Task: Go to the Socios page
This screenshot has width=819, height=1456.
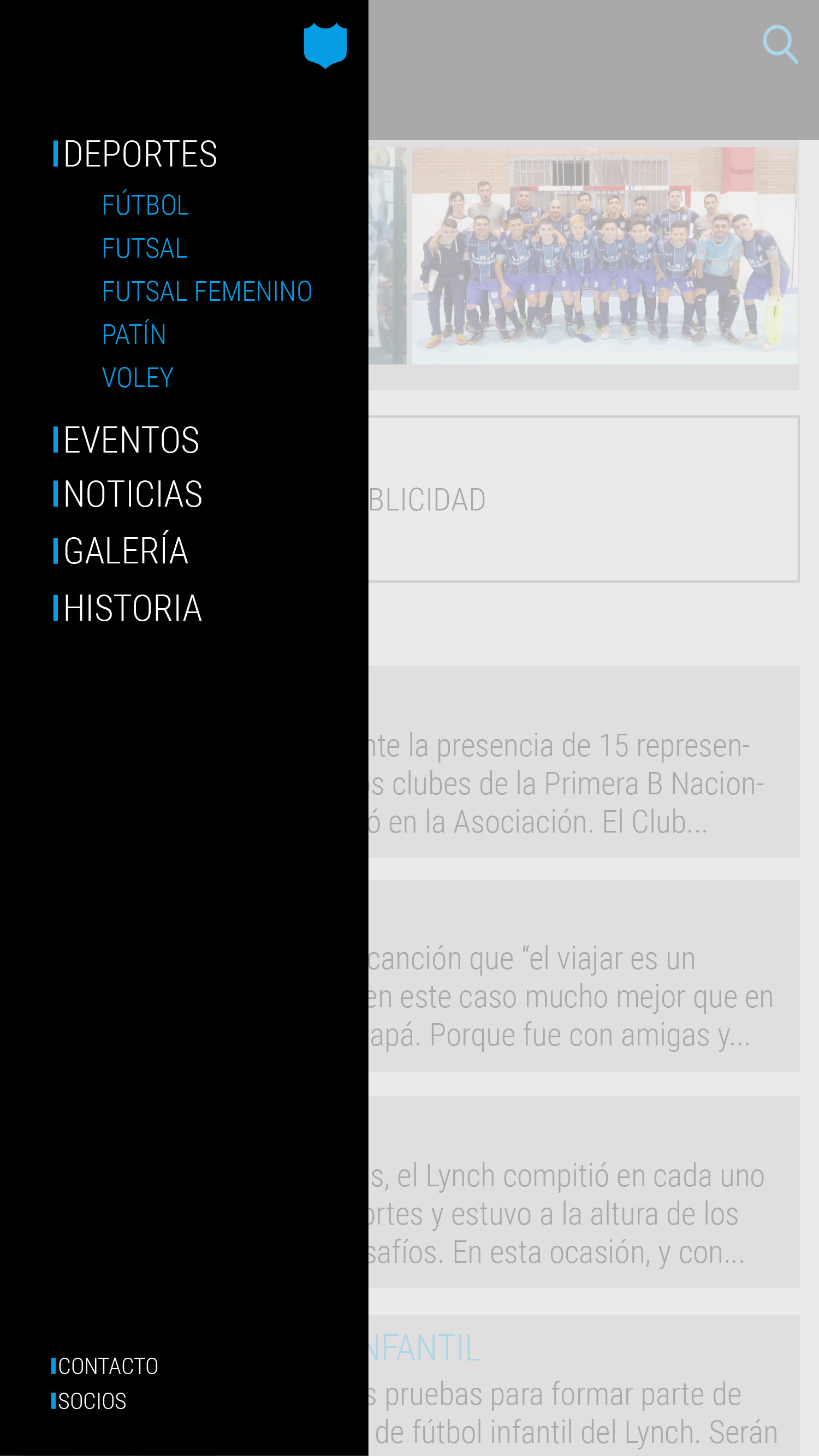Action: coord(92,1401)
